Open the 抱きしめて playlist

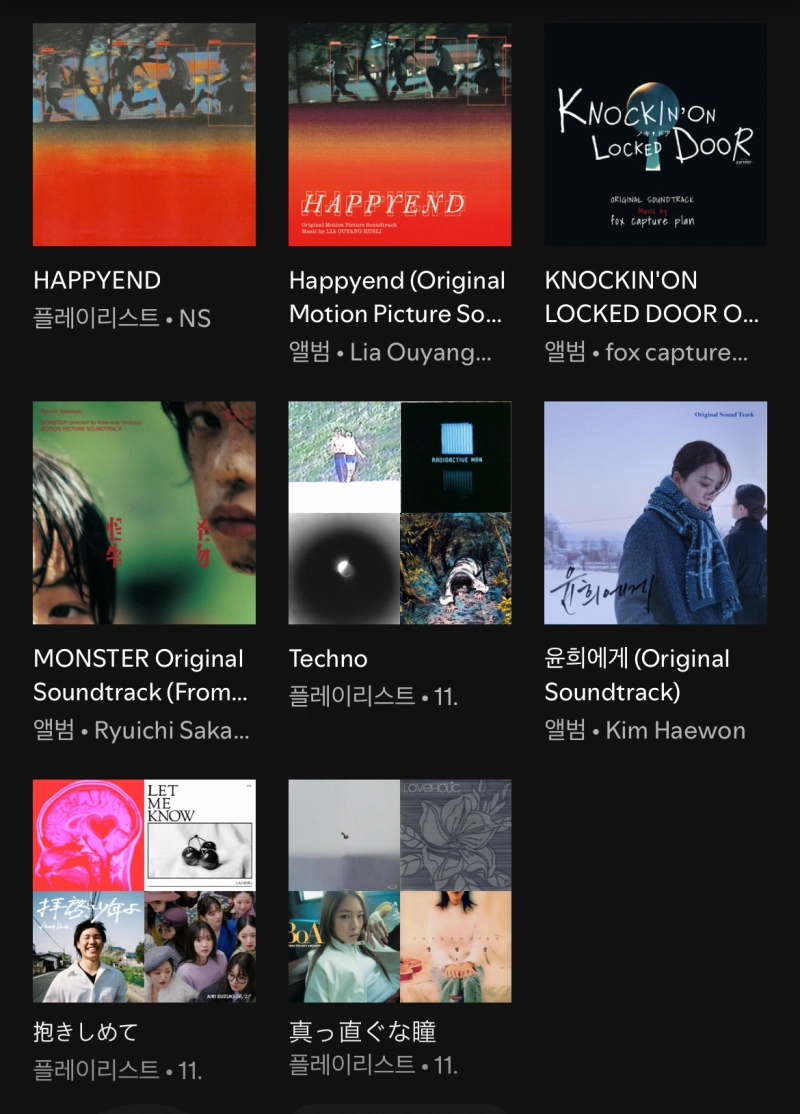pyautogui.click(x=144, y=891)
